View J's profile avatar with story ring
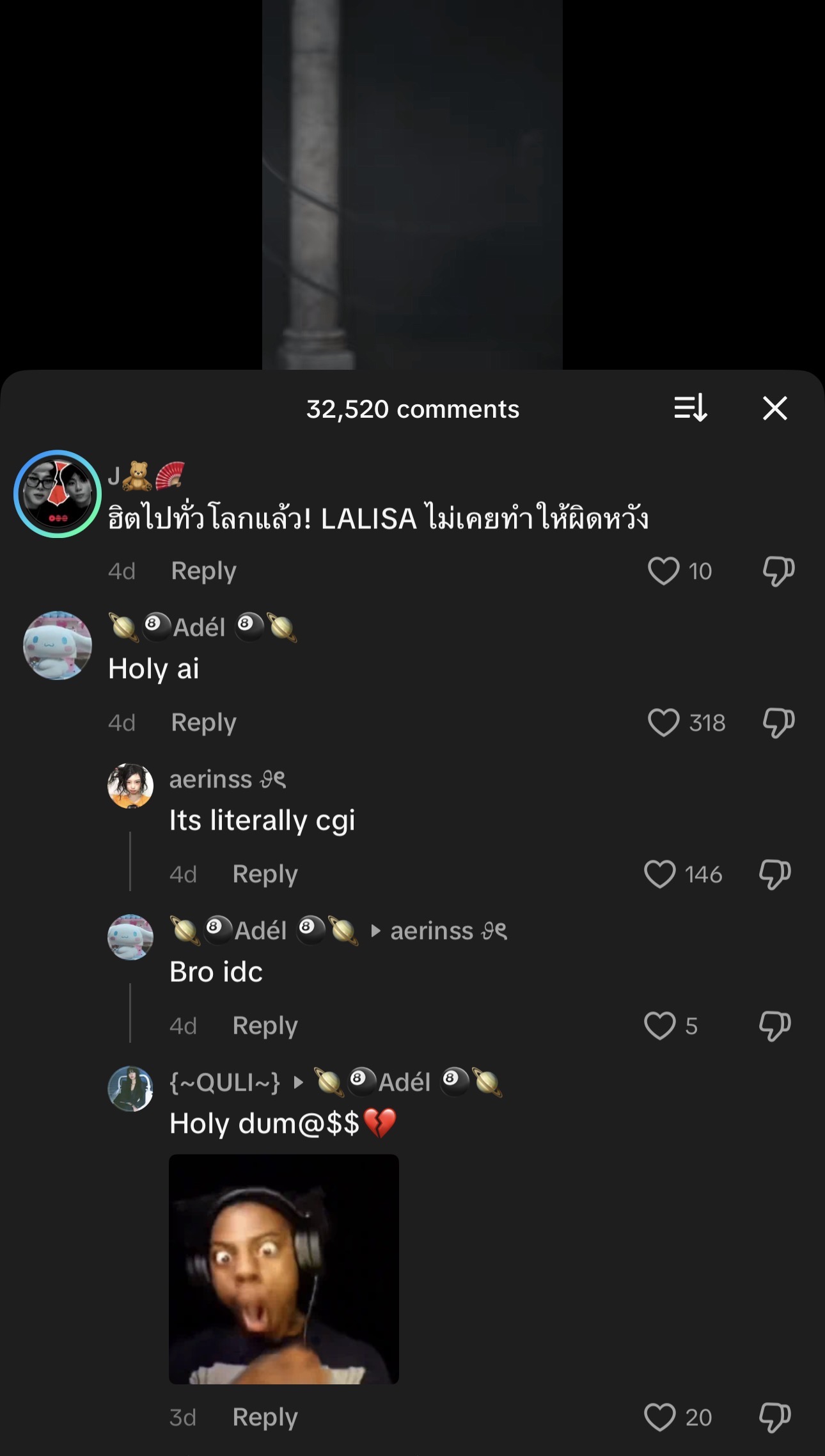This screenshot has width=825, height=1456. [58, 494]
